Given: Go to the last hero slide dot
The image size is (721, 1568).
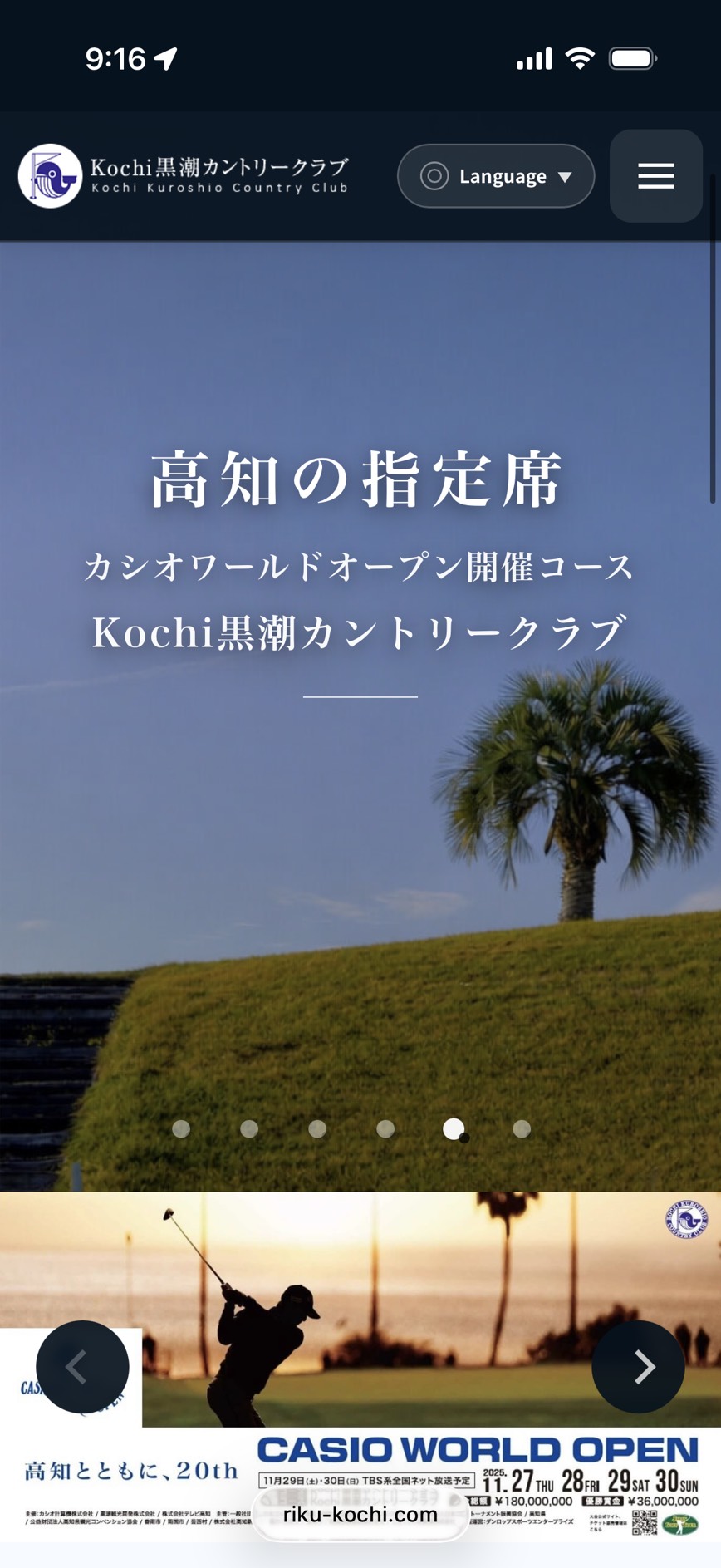Looking at the screenshot, I should pos(522,1128).
